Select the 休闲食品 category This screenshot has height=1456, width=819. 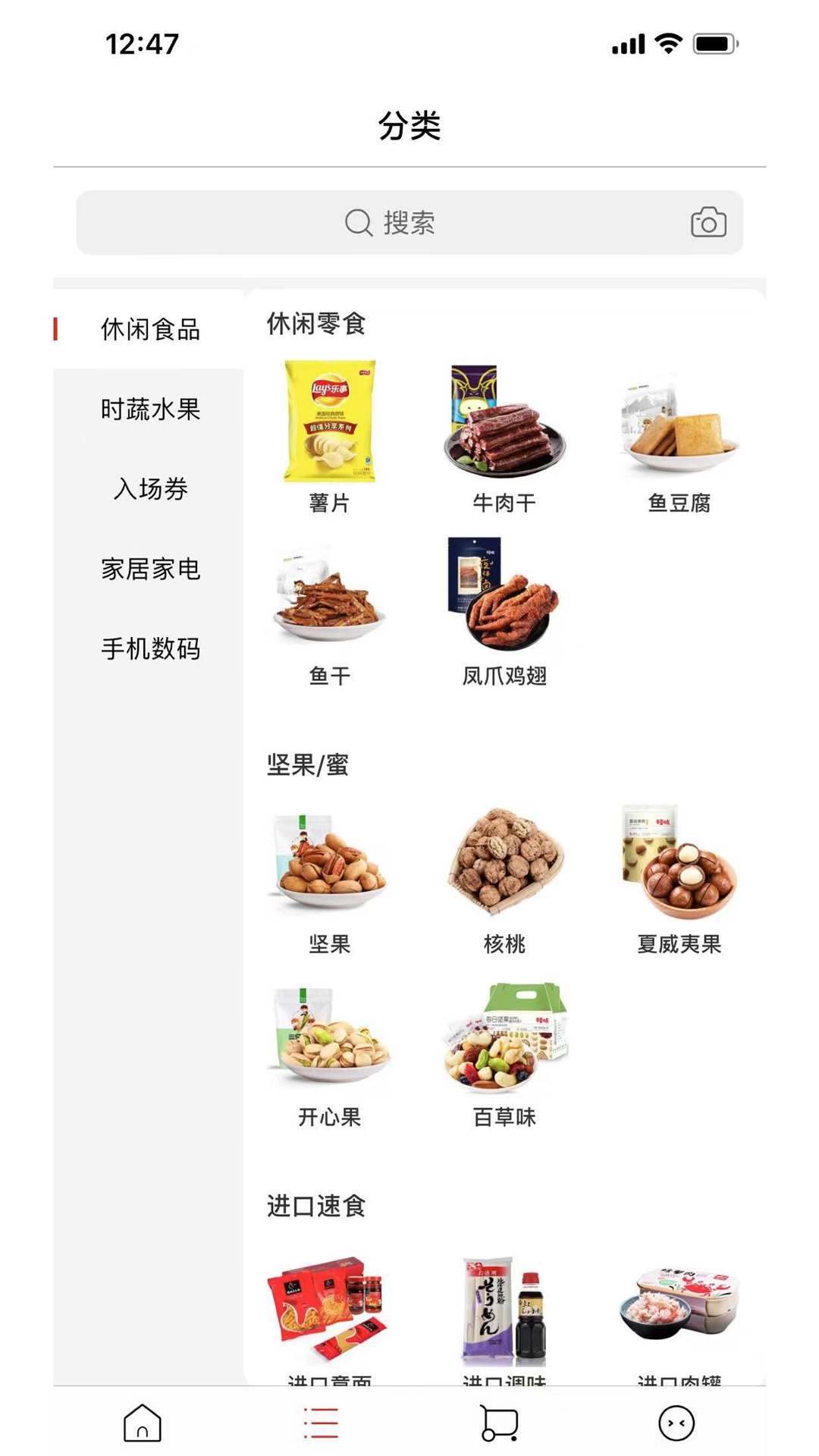pyautogui.click(x=150, y=329)
